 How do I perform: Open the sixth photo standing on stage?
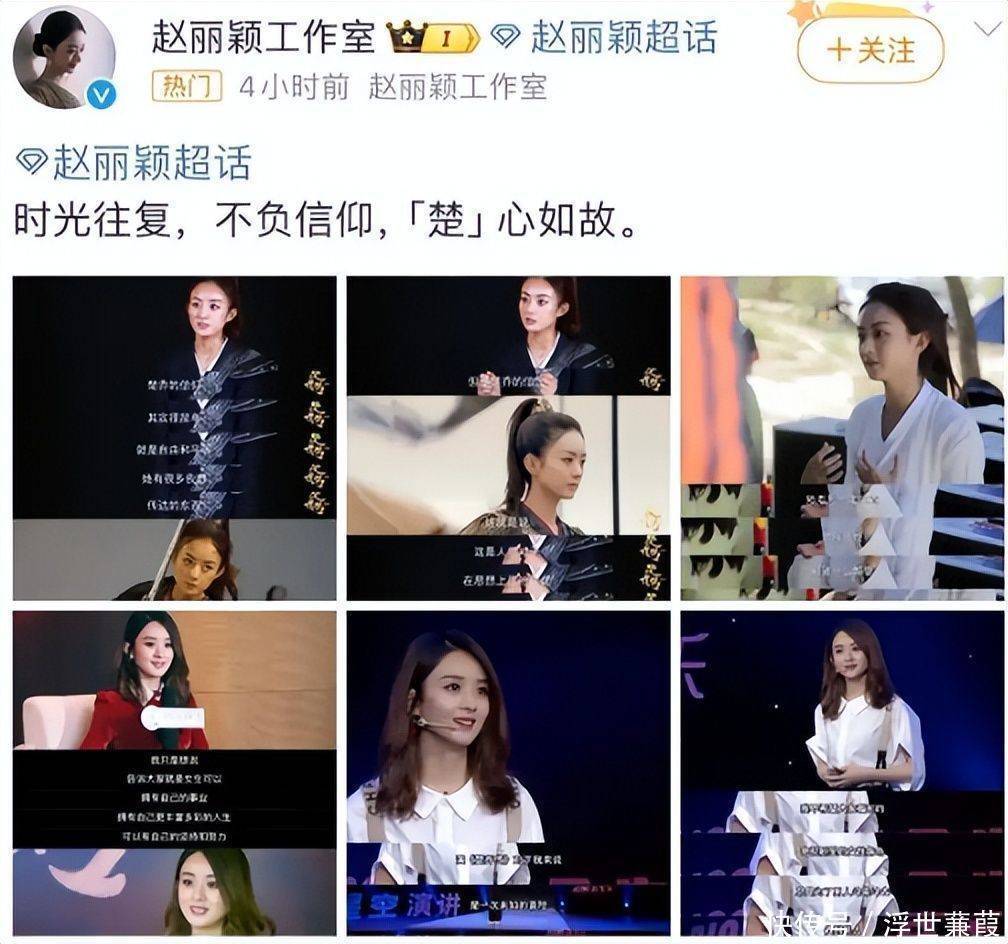(x=841, y=772)
